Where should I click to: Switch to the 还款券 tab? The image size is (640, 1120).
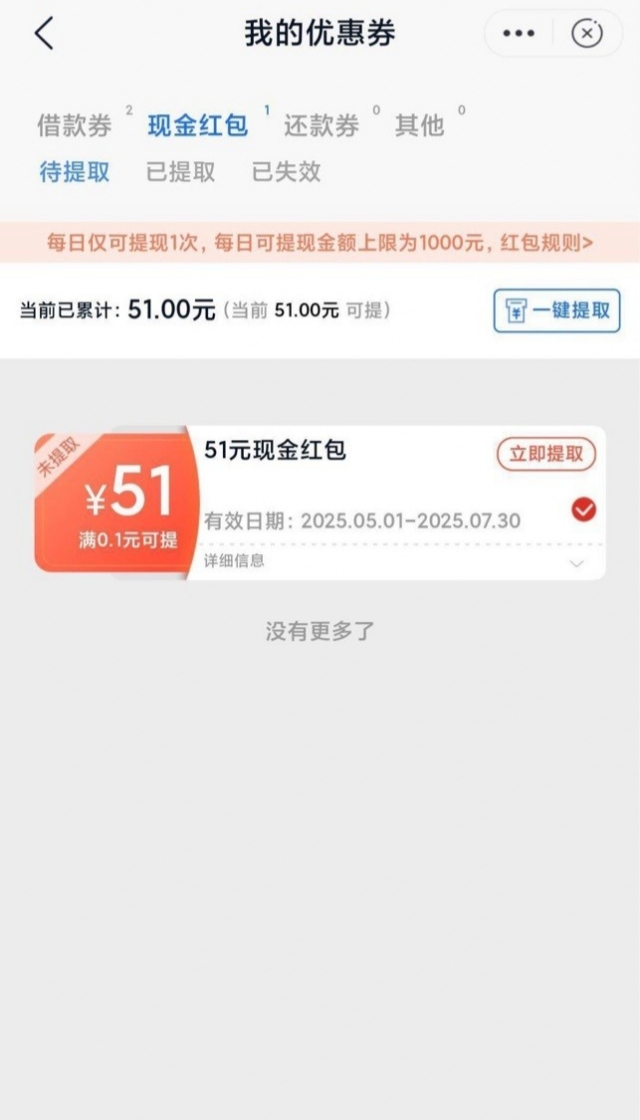321,126
